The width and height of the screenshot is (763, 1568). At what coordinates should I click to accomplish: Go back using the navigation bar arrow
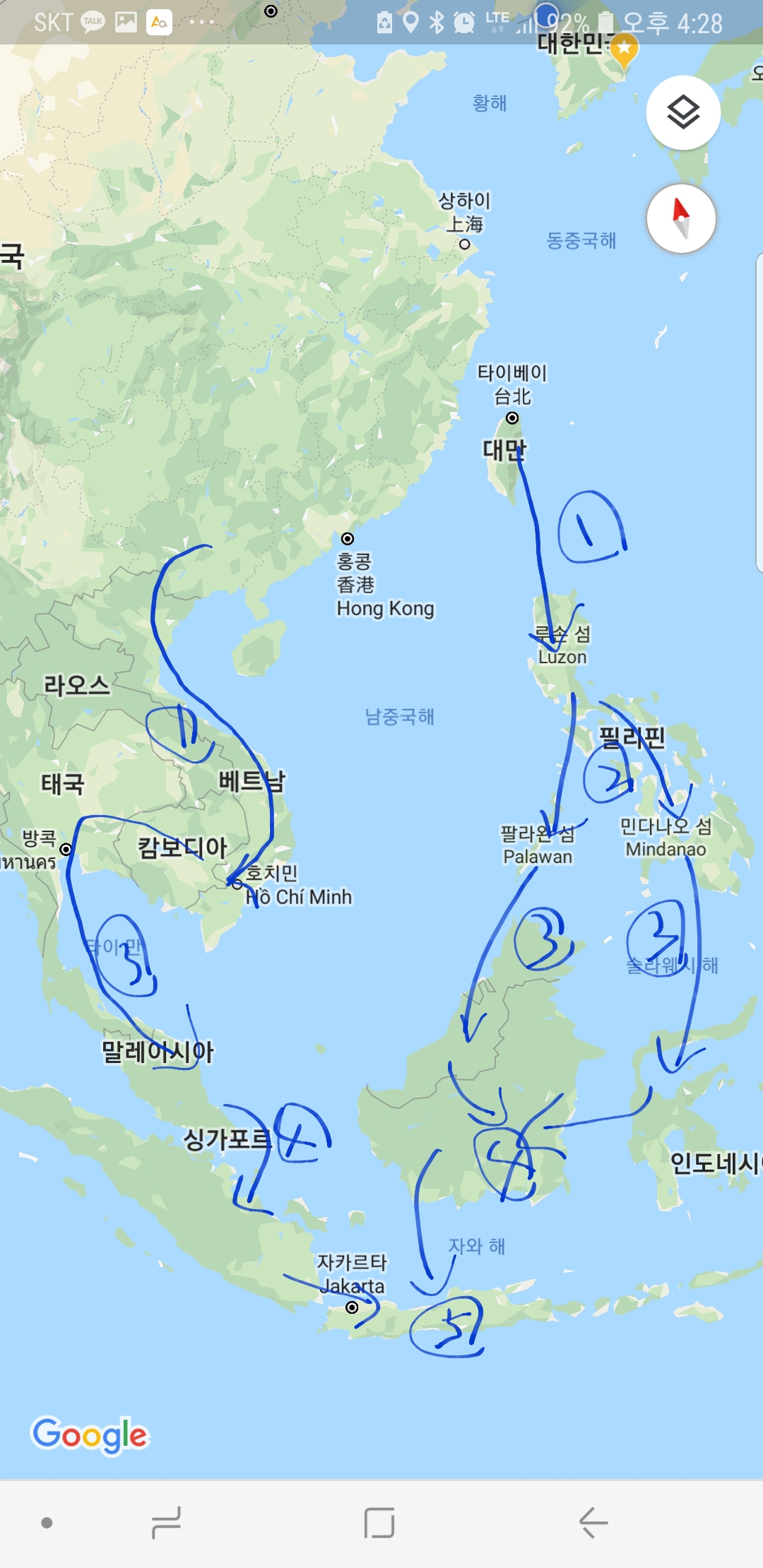[x=593, y=1522]
